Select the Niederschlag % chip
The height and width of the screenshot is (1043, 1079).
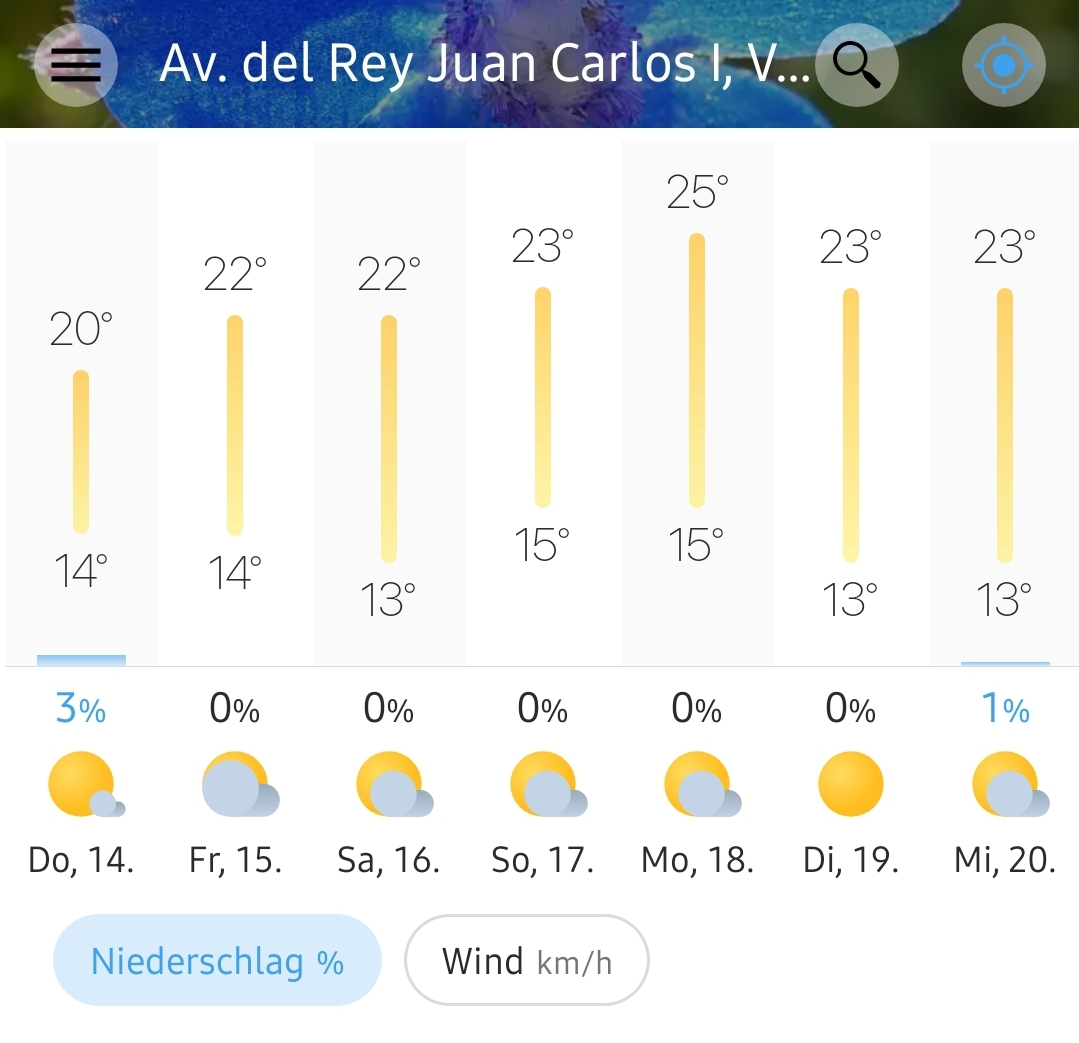(217, 961)
